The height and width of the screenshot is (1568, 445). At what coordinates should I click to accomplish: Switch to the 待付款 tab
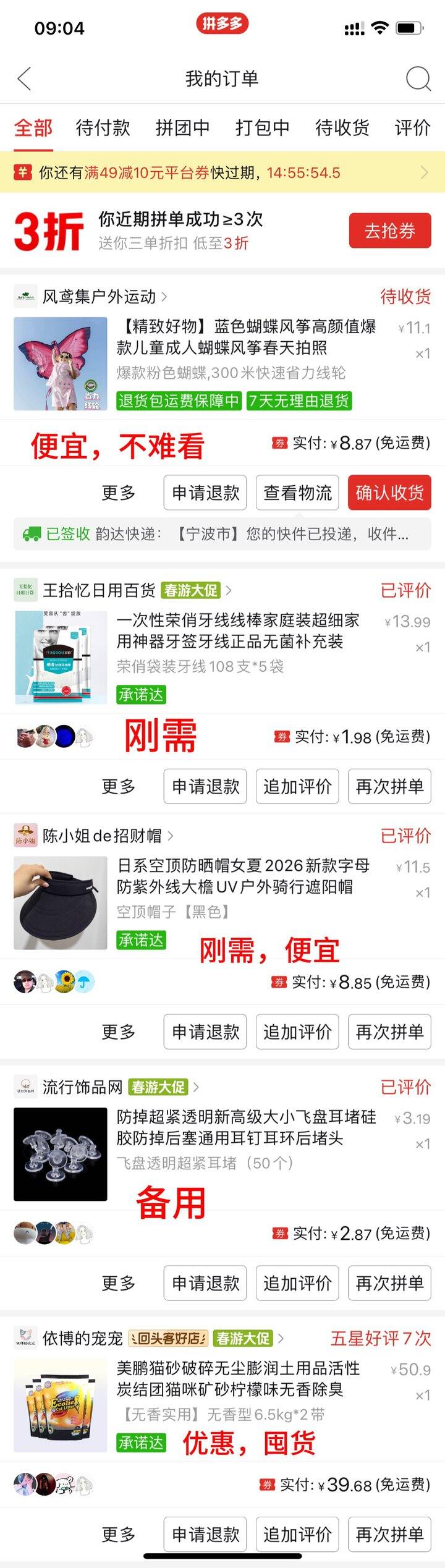pos(103,128)
